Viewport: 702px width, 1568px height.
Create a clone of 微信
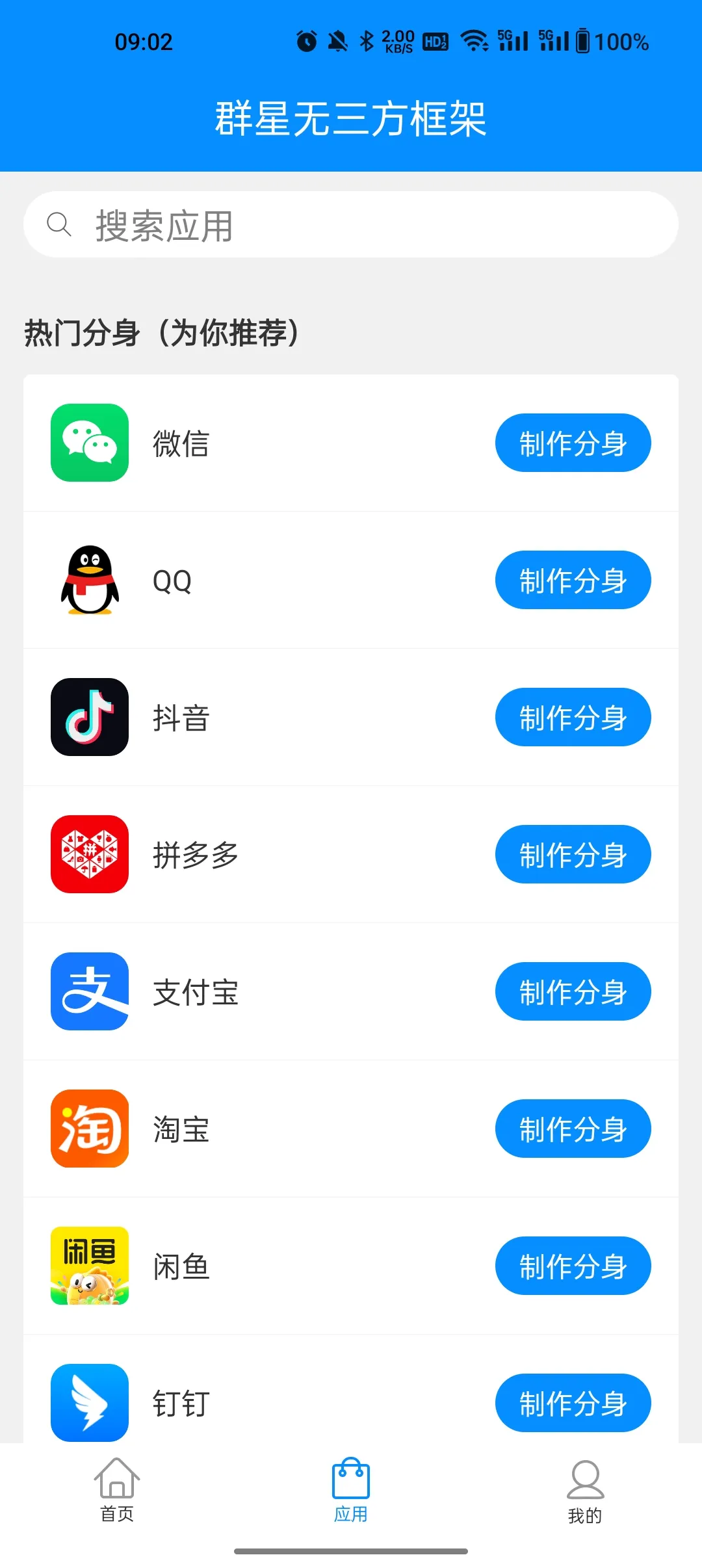[573, 443]
